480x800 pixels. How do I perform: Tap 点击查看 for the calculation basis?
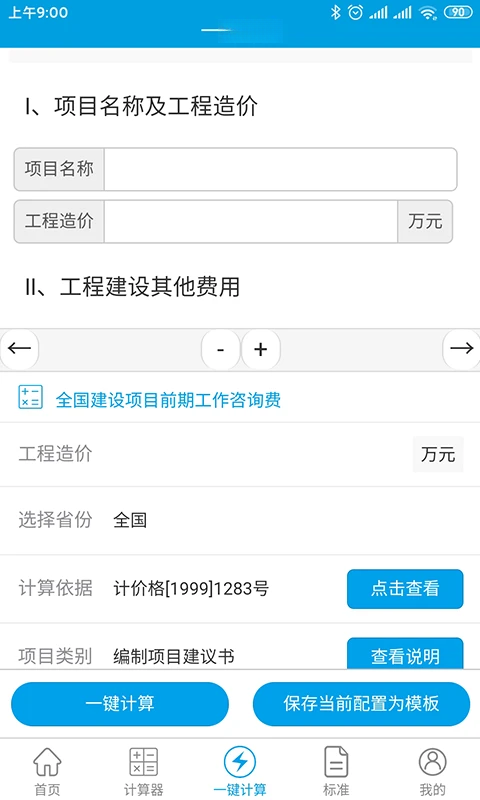[405, 589]
